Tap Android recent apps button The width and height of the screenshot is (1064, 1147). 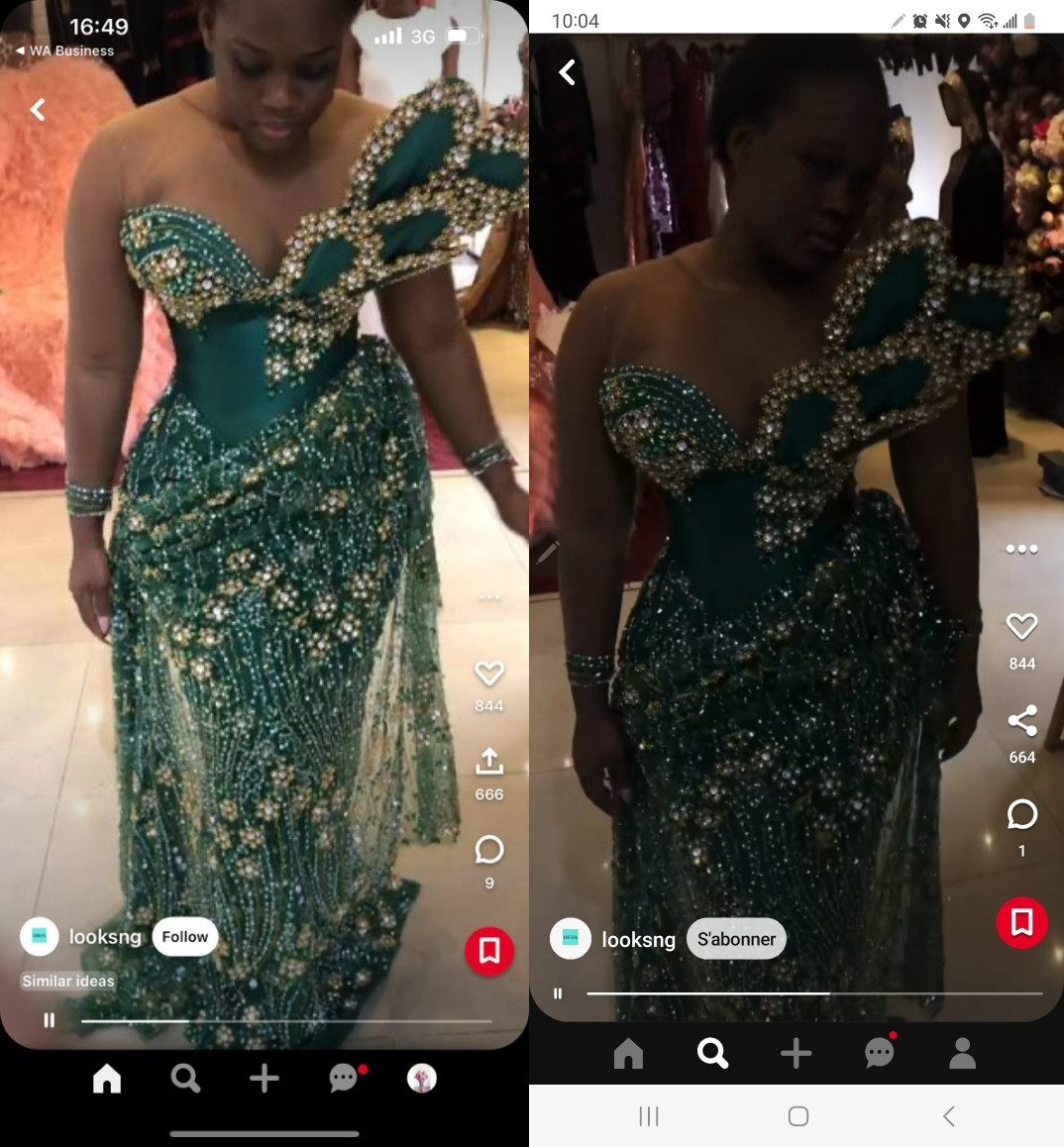tap(649, 1116)
